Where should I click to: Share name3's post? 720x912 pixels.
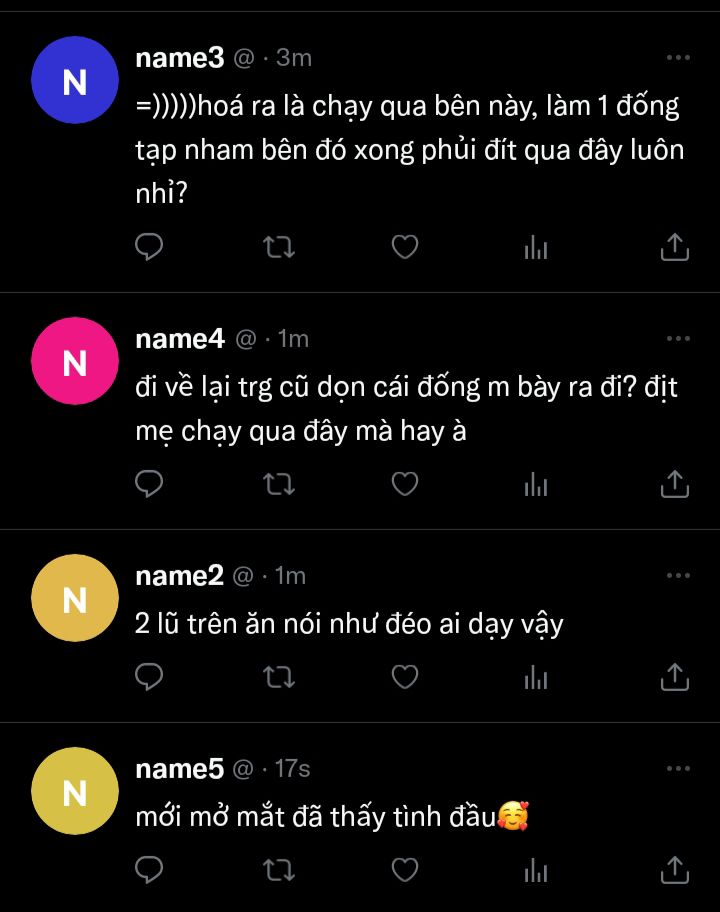click(675, 246)
